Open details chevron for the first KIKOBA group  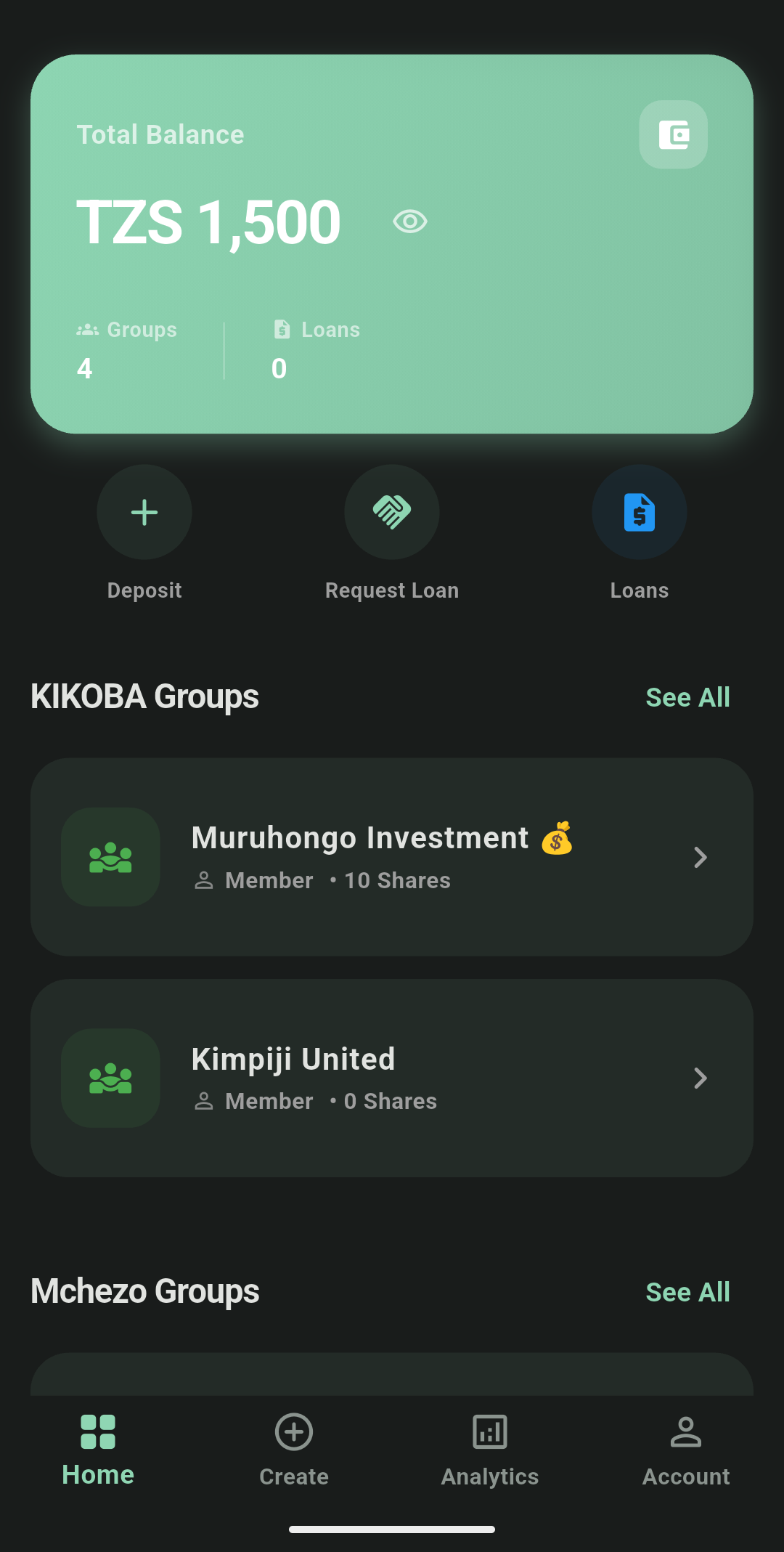tap(700, 858)
